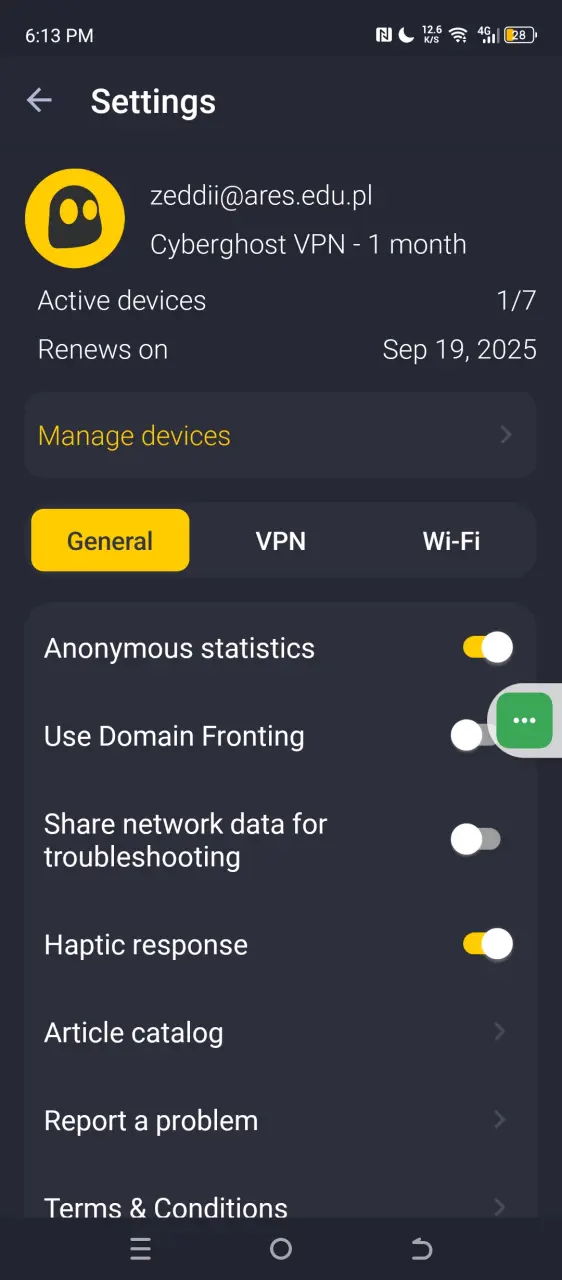562x1280 pixels.
Task: Tap the system home button
Action: pos(281,1248)
